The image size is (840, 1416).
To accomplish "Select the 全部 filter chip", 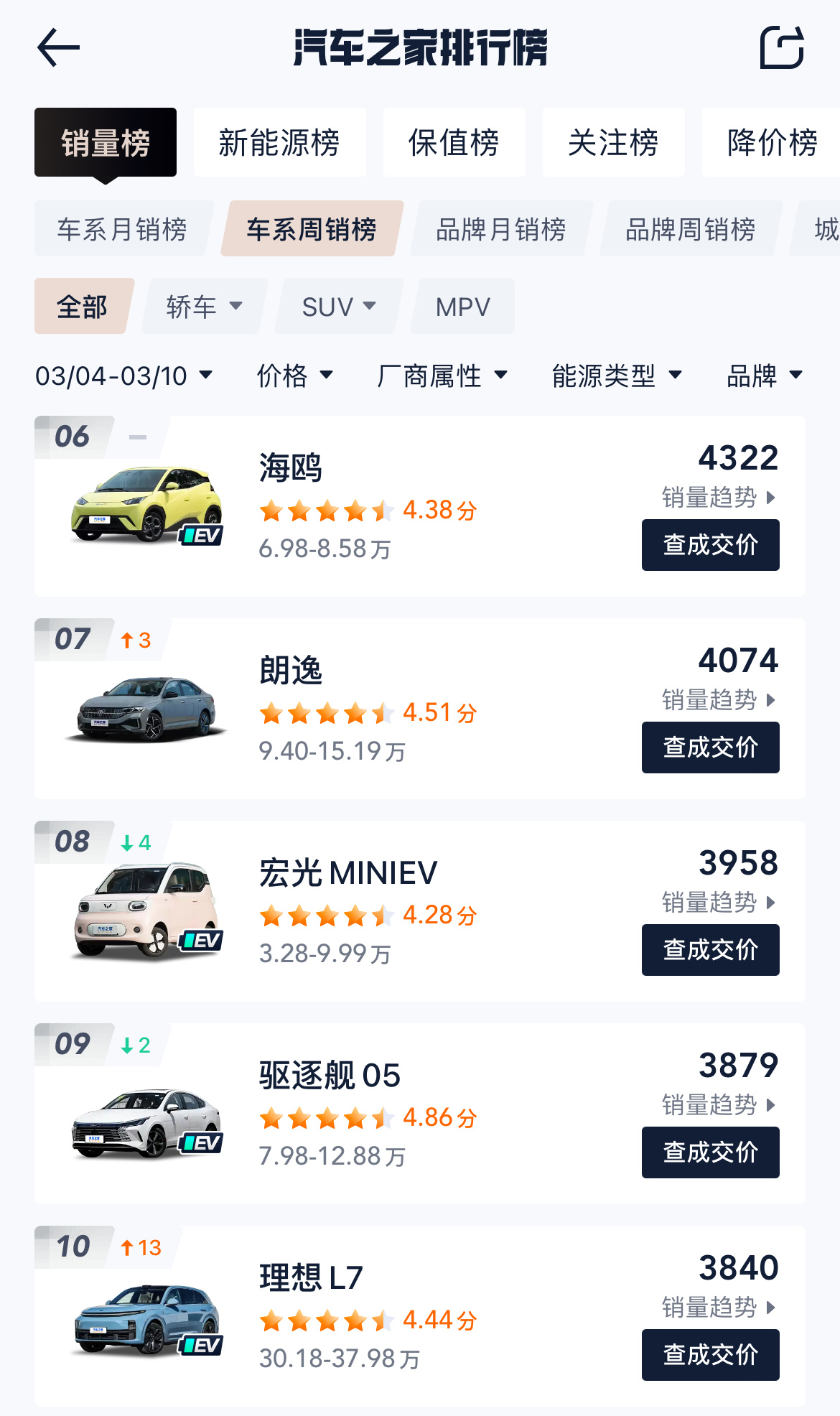I will pos(81,306).
